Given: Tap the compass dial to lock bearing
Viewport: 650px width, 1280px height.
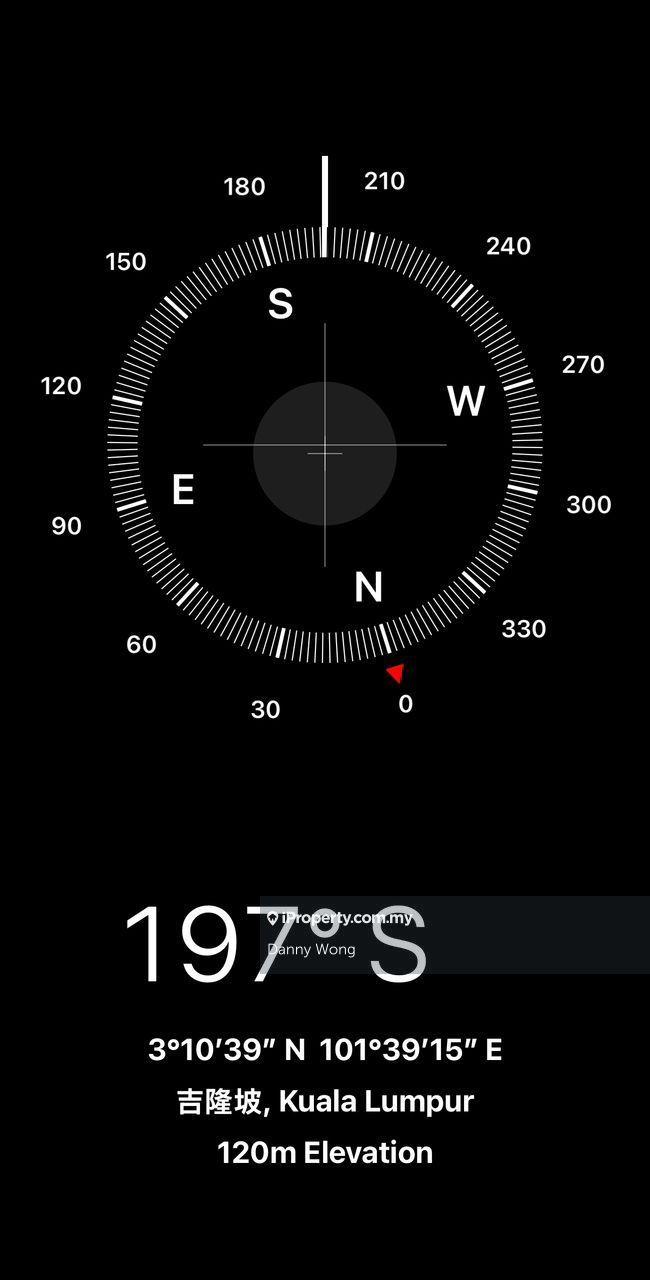Looking at the screenshot, I should (324, 445).
